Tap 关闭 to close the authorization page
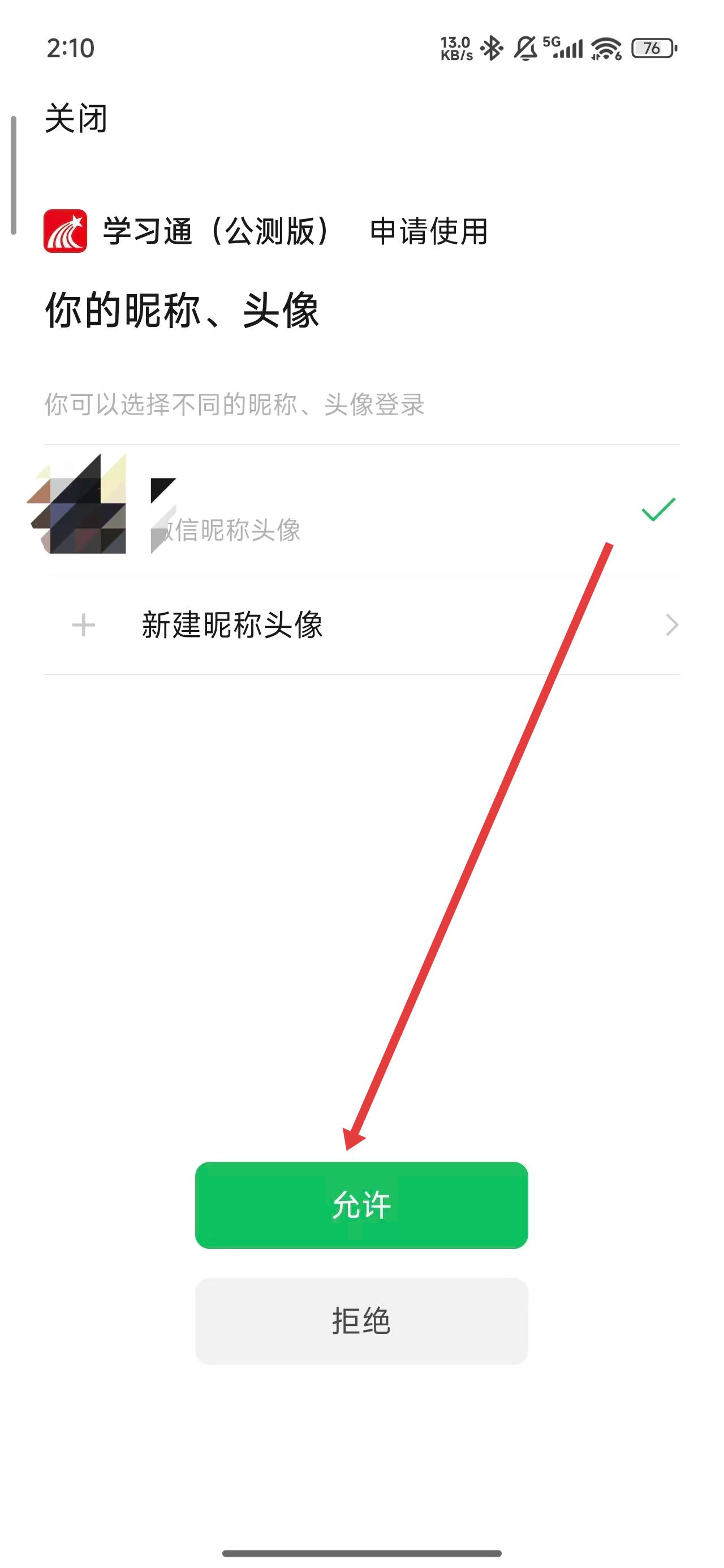The image size is (724, 1568). click(76, 118)
